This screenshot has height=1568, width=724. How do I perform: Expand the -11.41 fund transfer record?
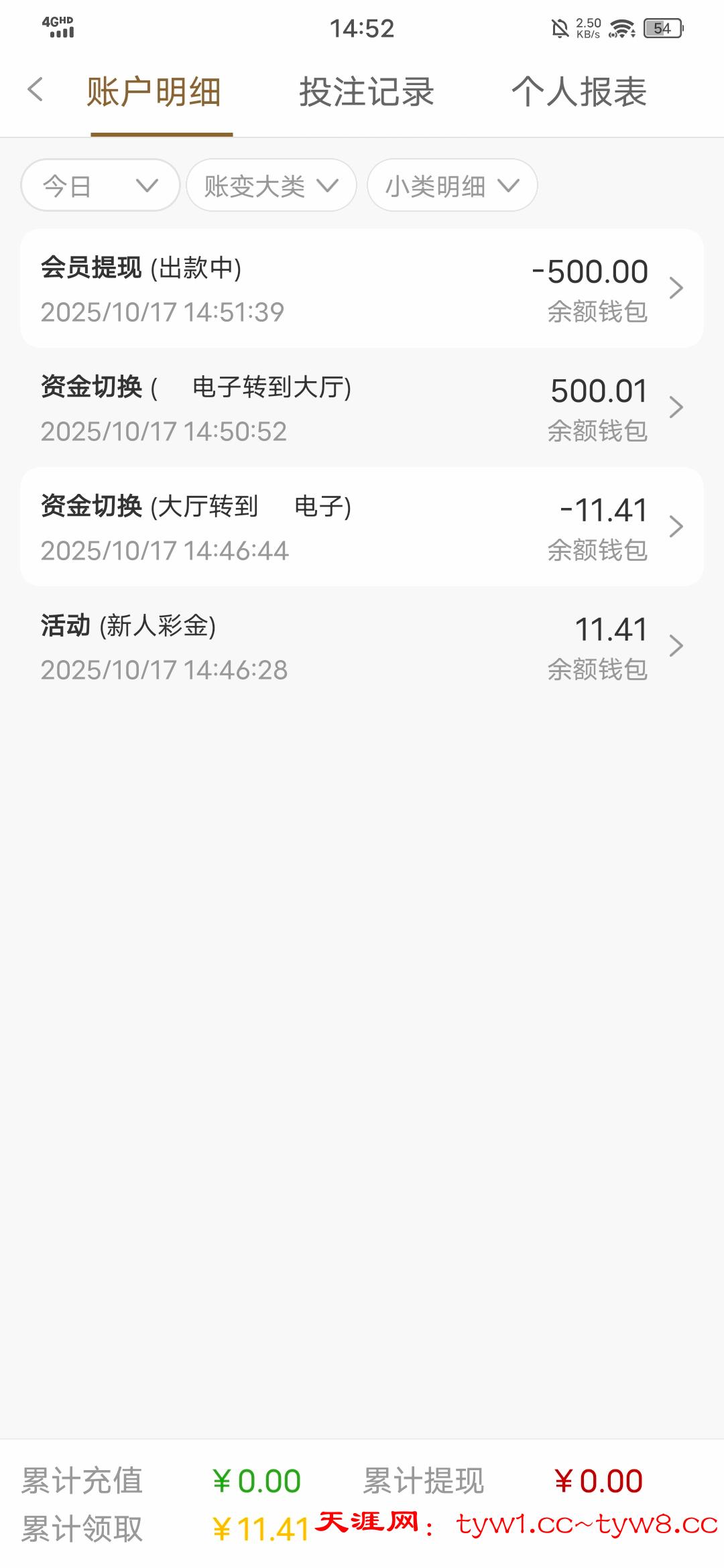[677, 527]
